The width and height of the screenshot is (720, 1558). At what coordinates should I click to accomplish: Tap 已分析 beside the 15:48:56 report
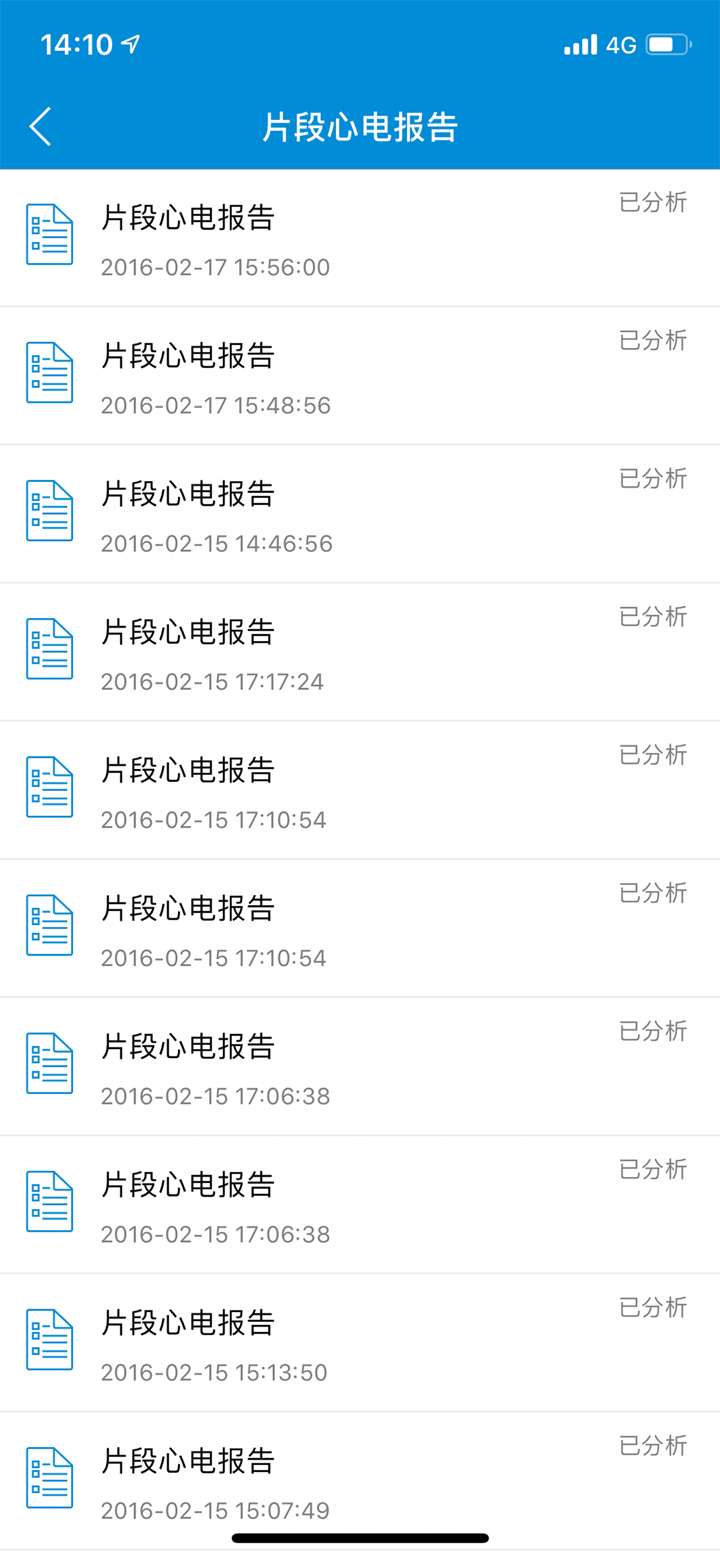tap(652, 341)
